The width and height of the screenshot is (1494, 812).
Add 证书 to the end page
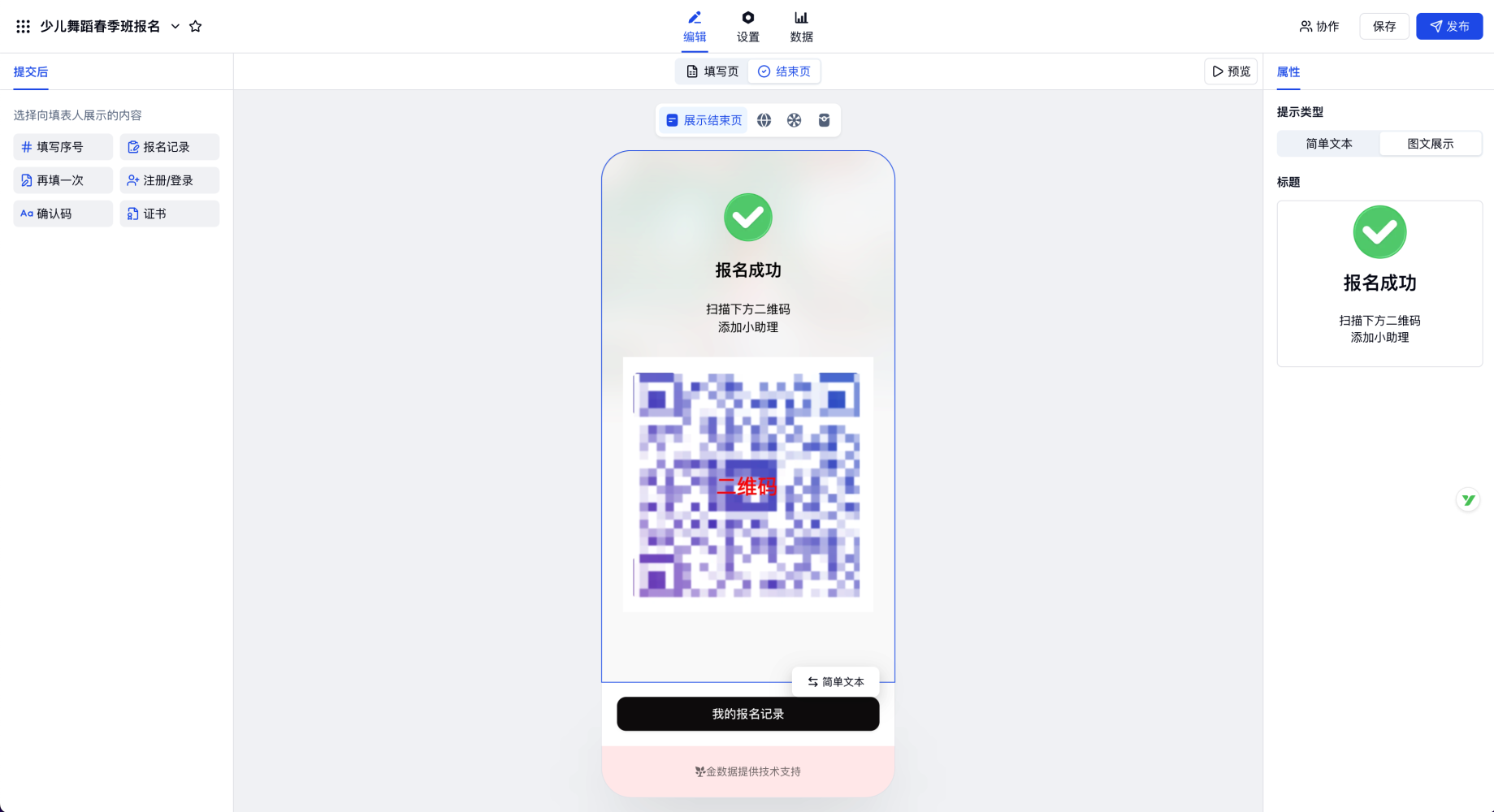pyautogui.click(x=169, y=214)
